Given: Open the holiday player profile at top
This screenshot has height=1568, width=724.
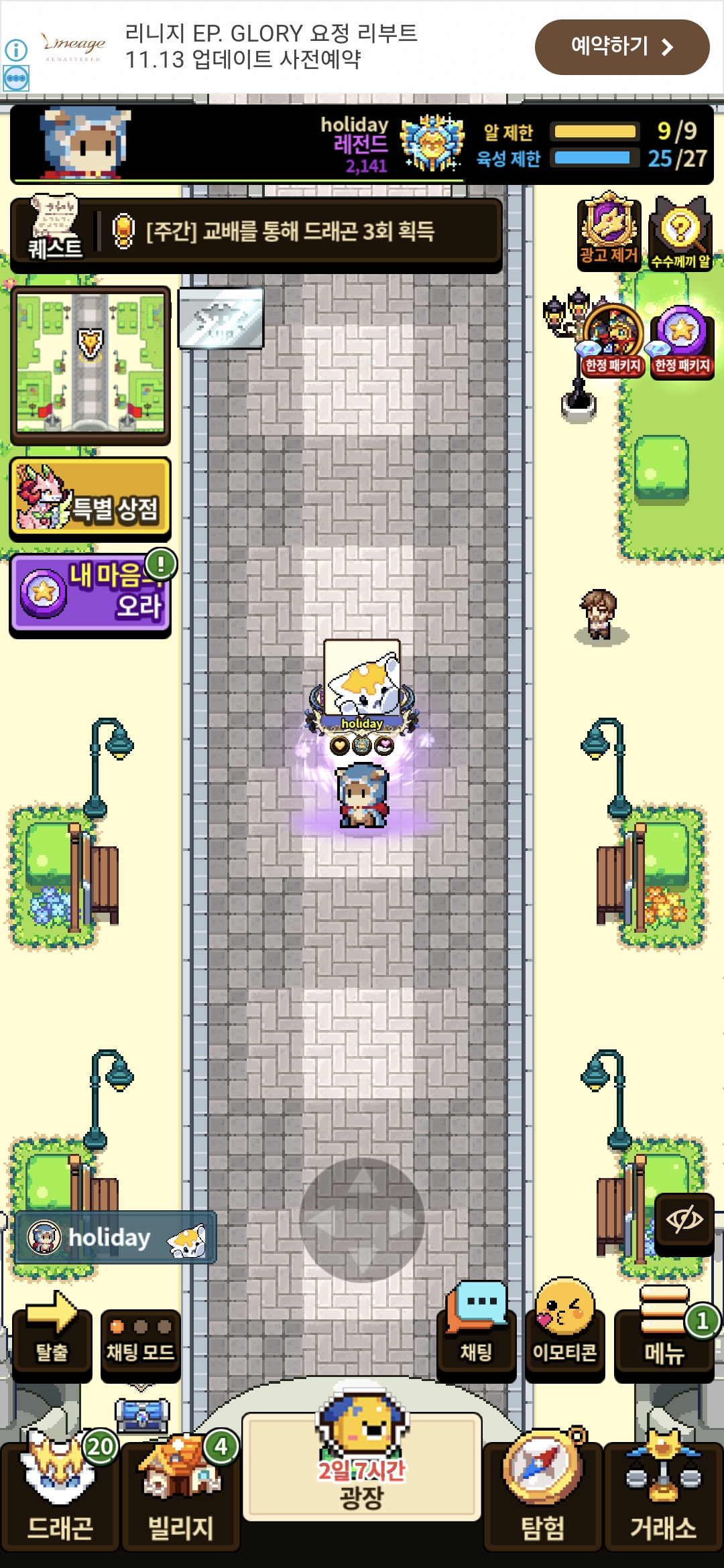Looking at the screenshot, I should point(84,143).
